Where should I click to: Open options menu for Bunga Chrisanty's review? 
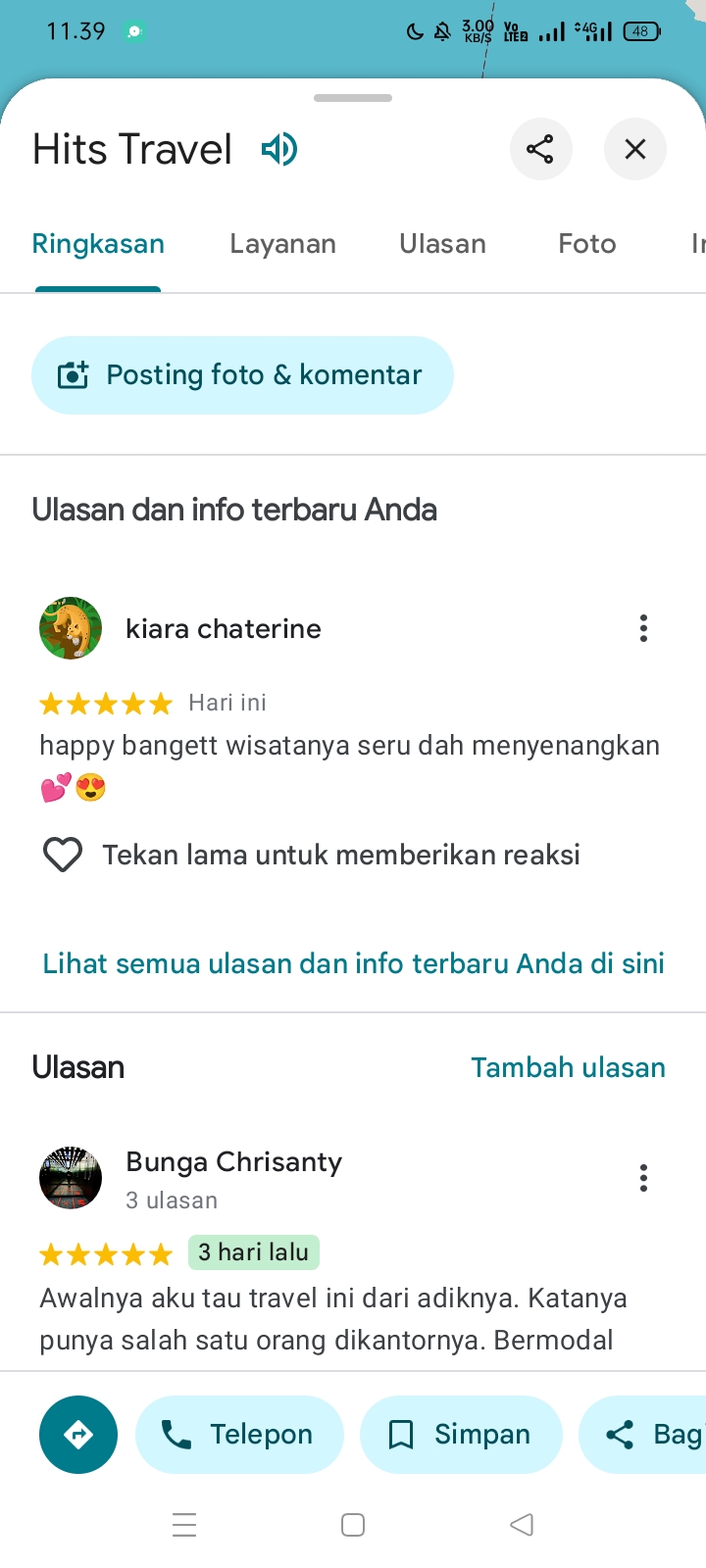click(643, 1178)
